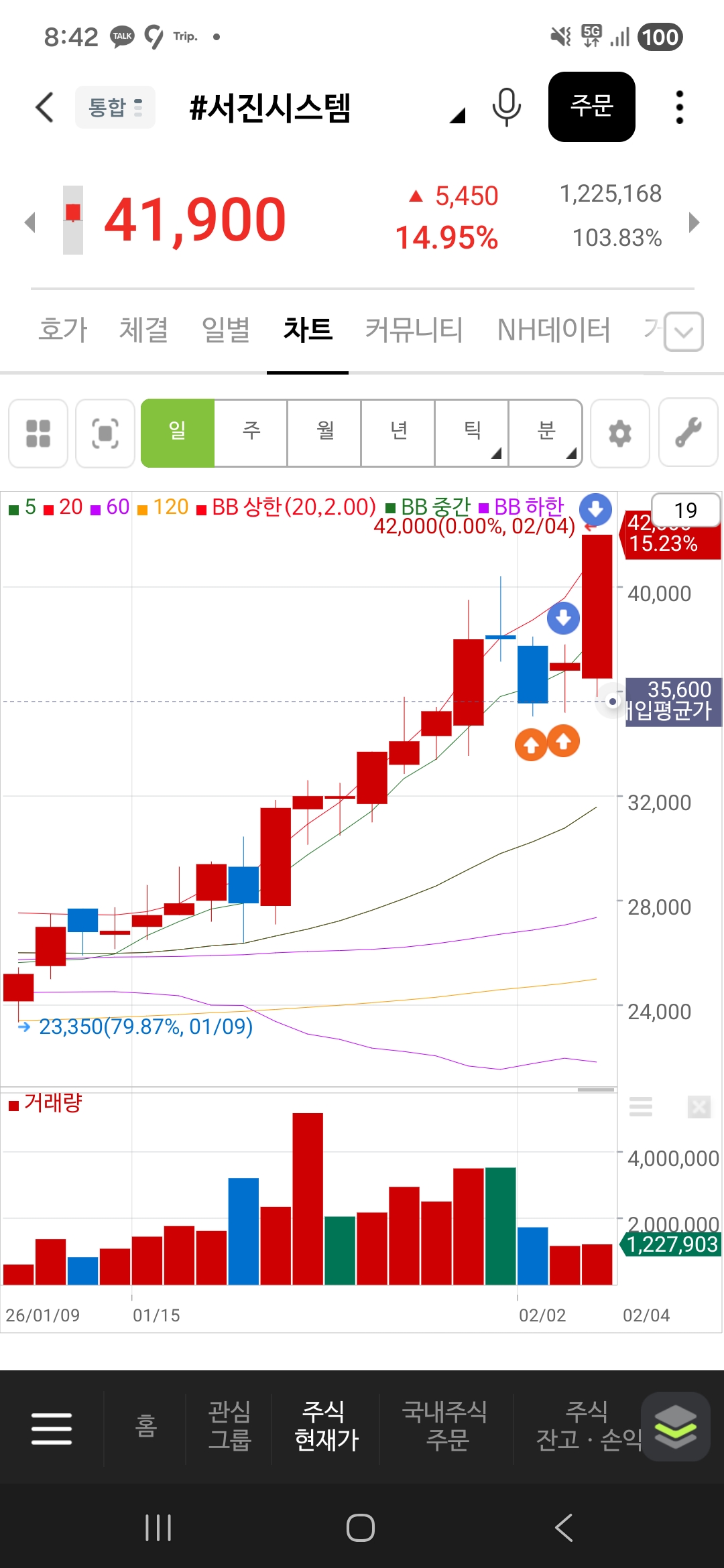Open the 통합 market selector
724x1568 pixels.
click(115, 107)
